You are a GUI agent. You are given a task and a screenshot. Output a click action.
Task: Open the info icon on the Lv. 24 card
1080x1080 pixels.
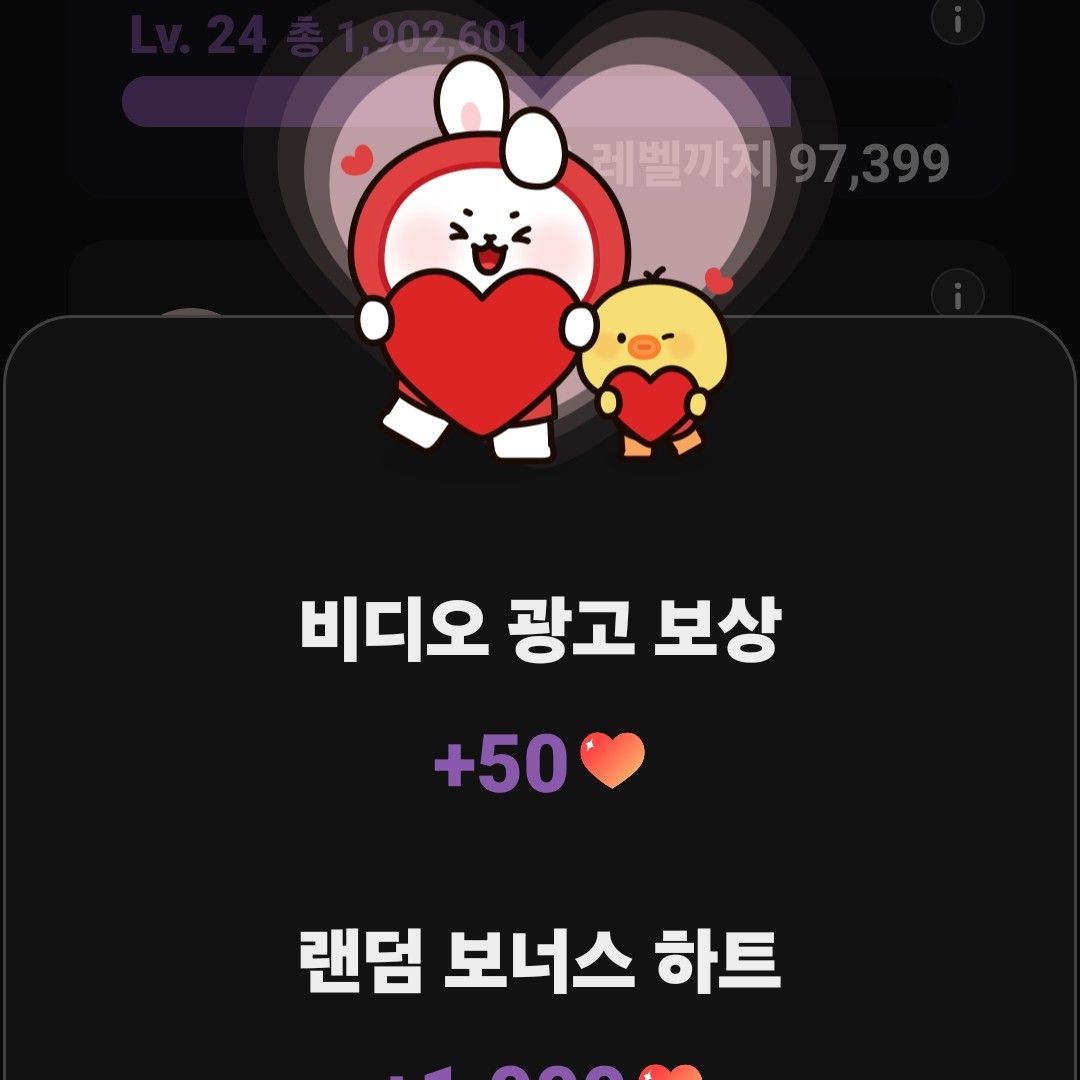click(x=957, y=19)
